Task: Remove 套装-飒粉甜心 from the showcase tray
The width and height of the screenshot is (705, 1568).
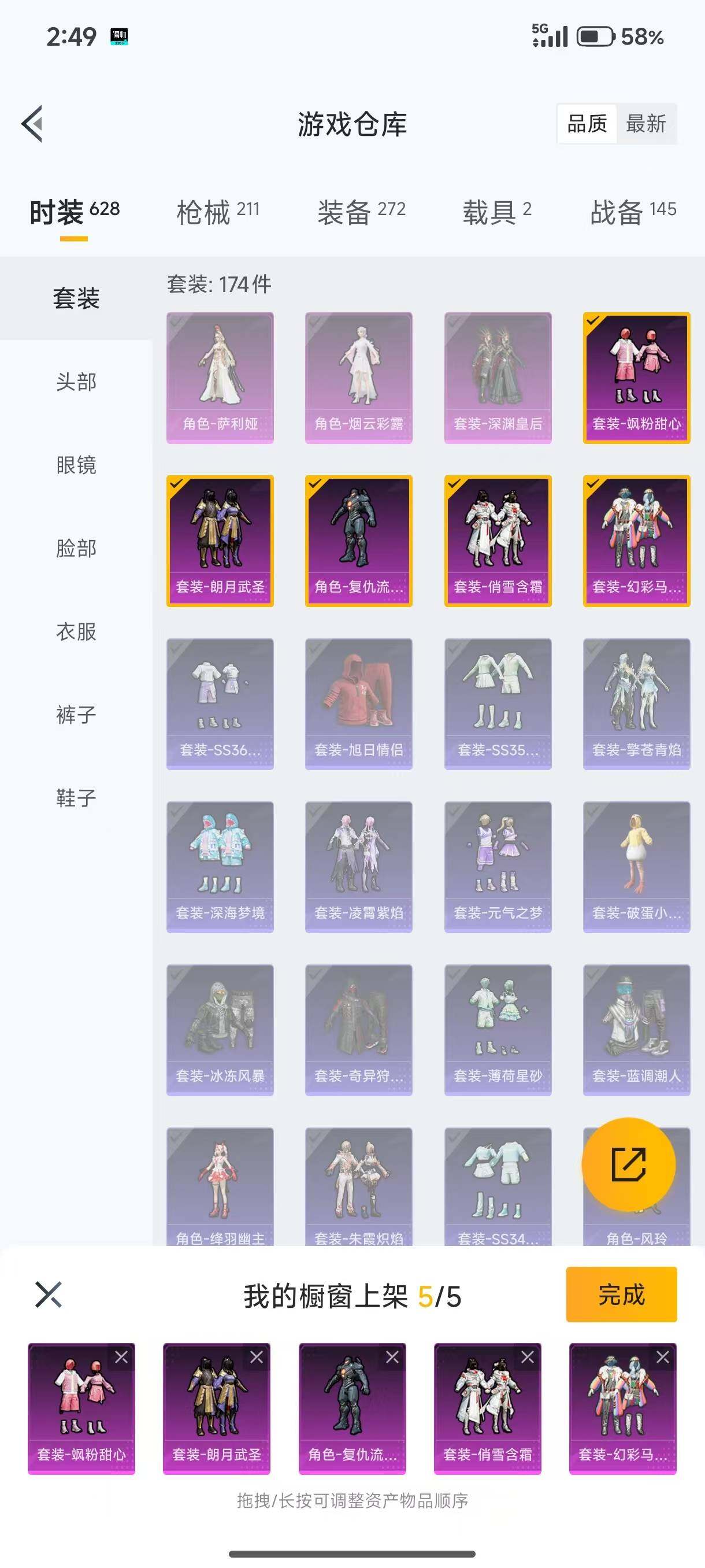Action: pyautogui.click(x=122, y=1357)
